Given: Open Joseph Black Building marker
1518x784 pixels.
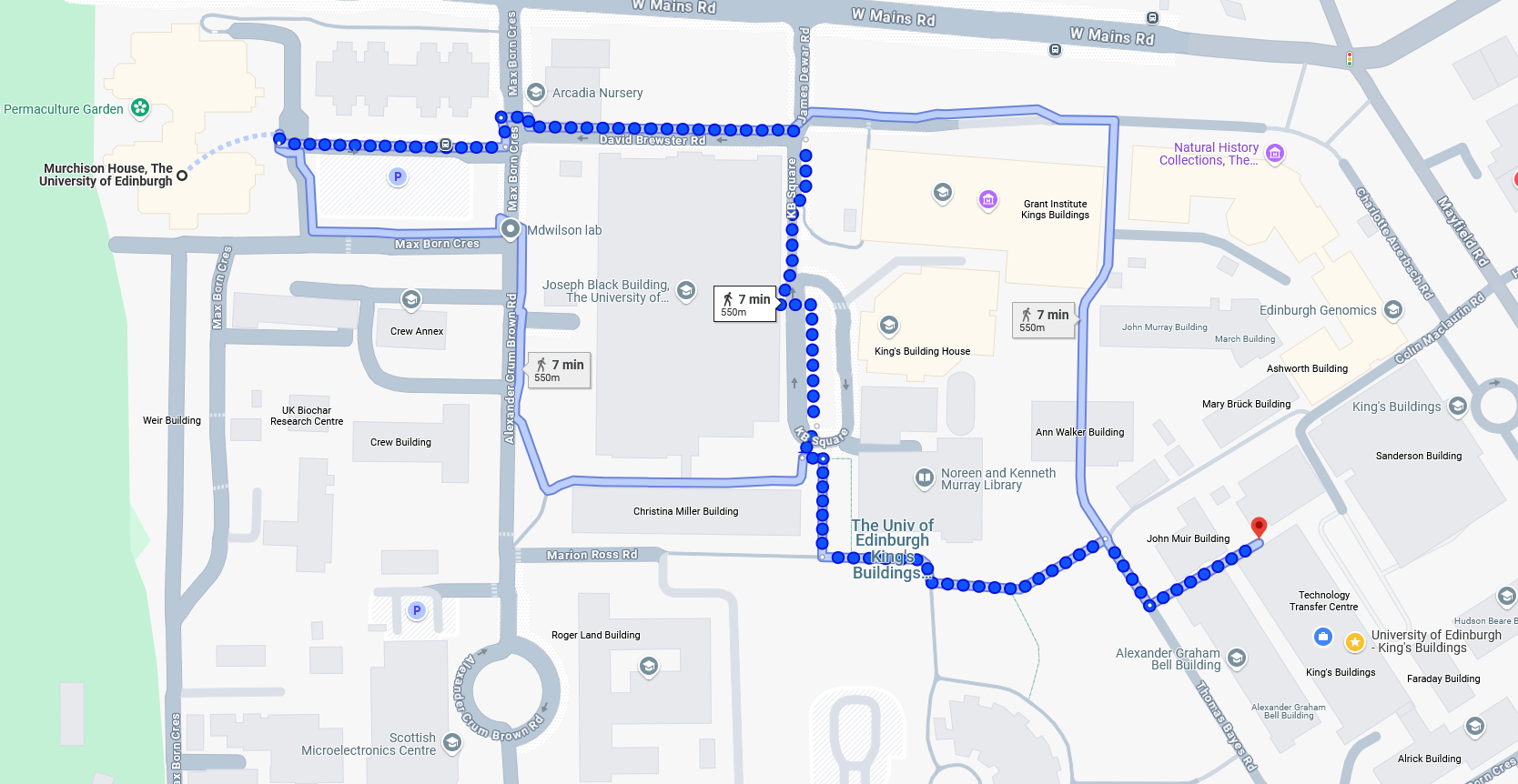Looking at the screenshot, I should (x=686, y=291).
